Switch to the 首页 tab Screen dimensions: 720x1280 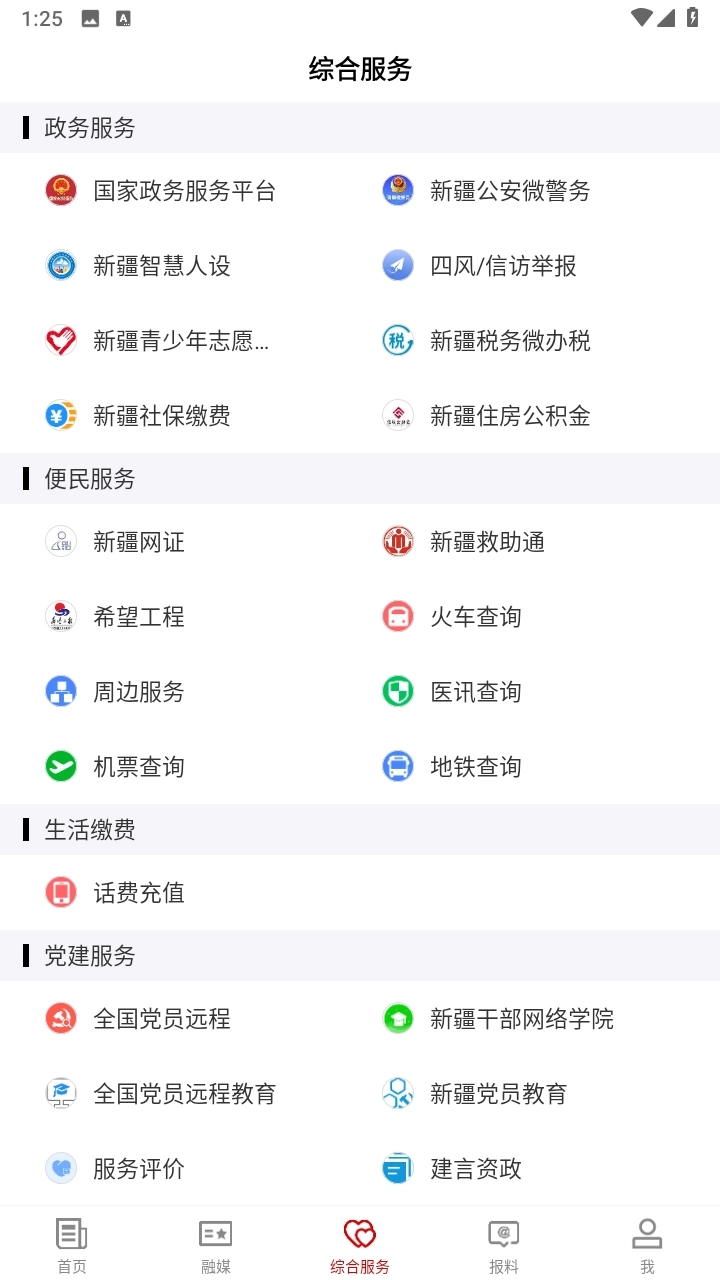(71, 1243)
